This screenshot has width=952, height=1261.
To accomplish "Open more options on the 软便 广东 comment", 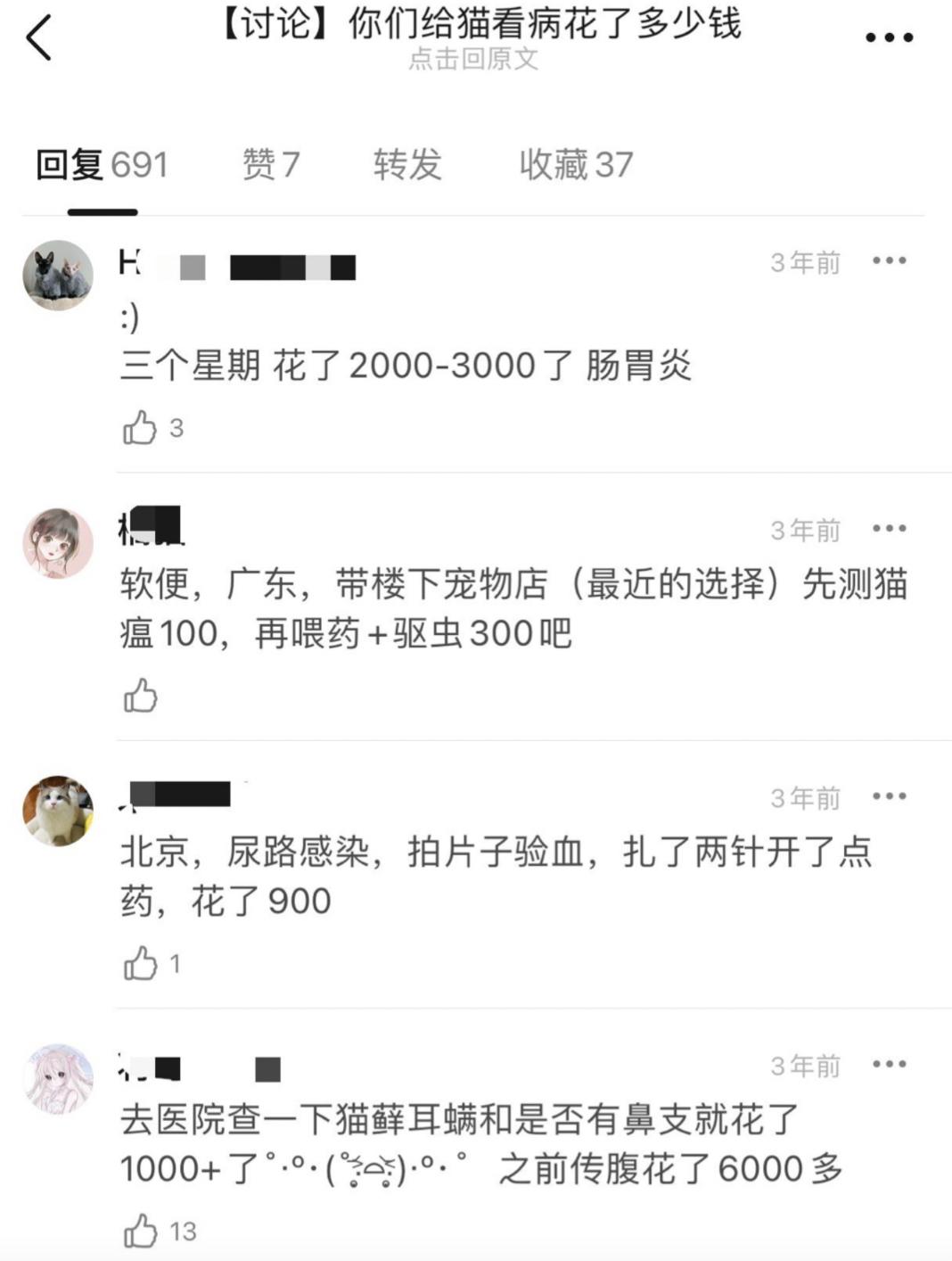I will tap(889, 529).
